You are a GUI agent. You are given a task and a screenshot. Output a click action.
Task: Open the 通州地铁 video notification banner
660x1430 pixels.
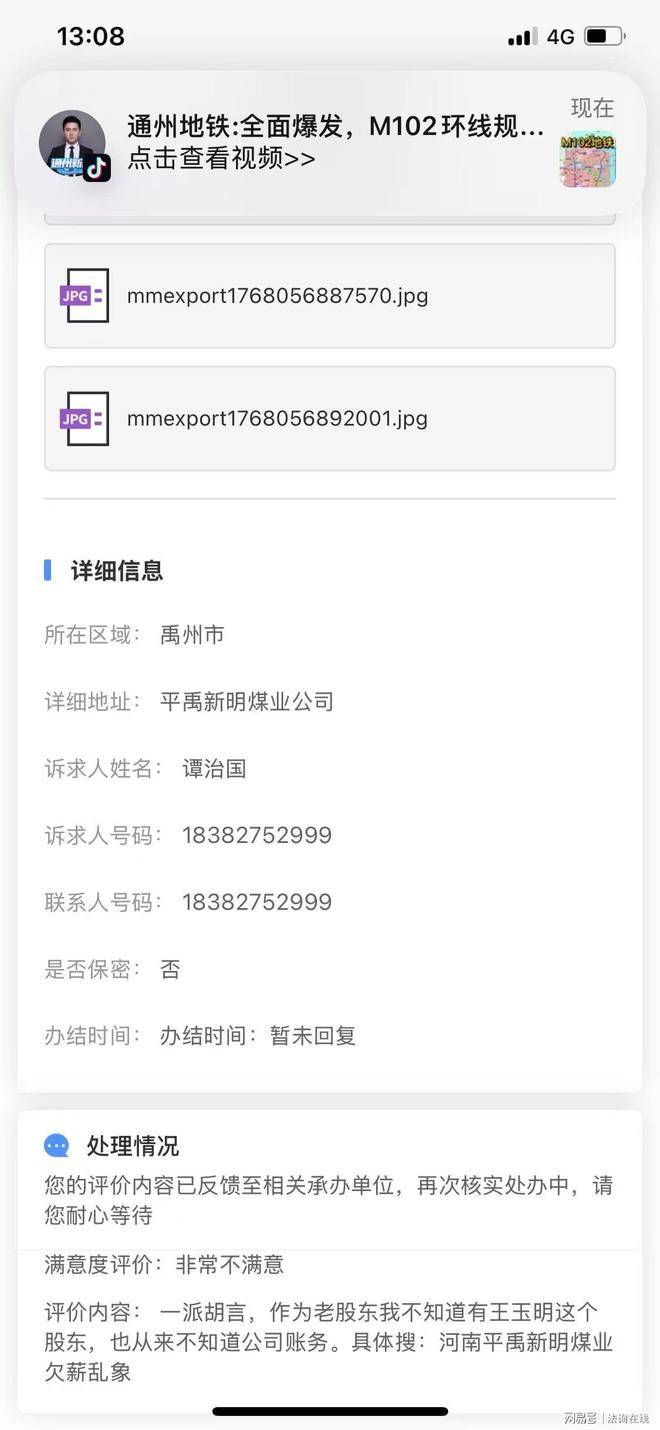pyautogui.click(x=330, y=142)
